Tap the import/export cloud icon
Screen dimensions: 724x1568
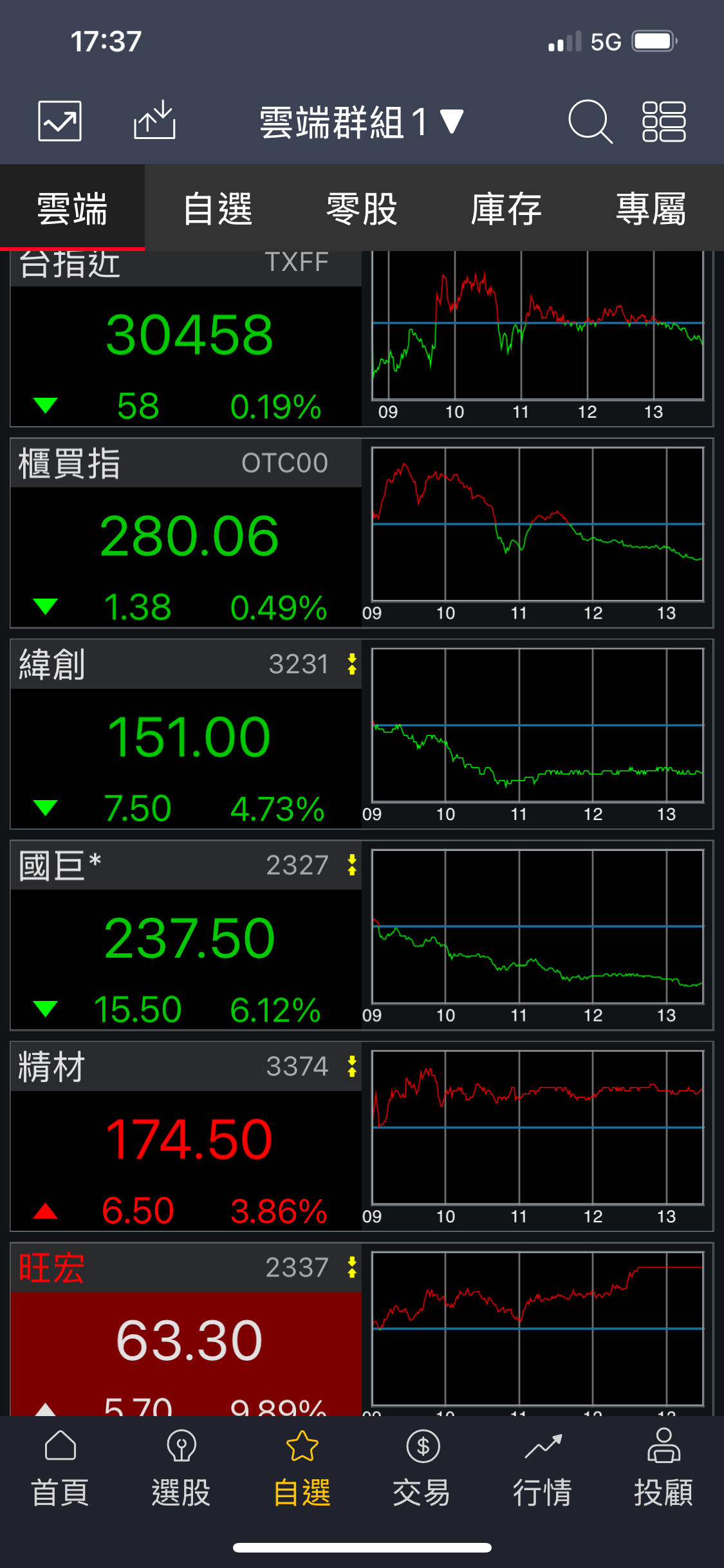tap(154, 121)
